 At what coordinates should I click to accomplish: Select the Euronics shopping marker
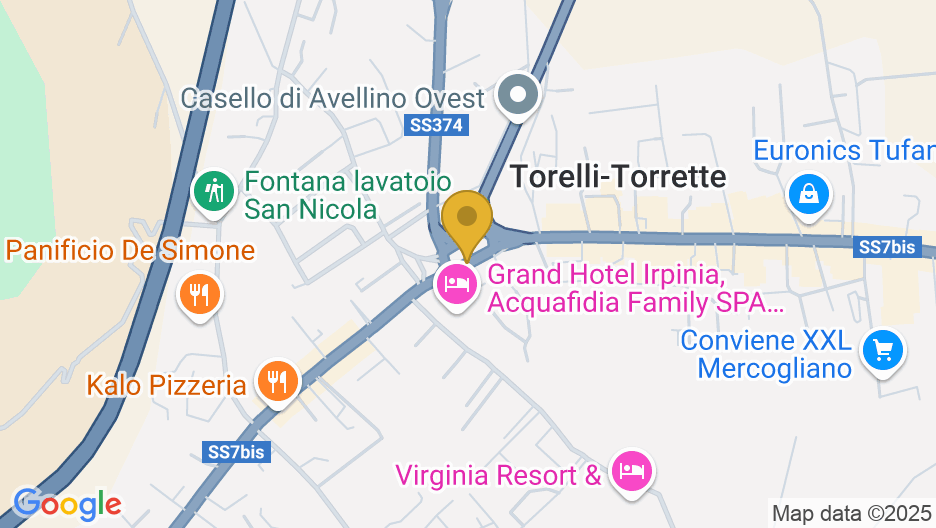coord(807,193)
